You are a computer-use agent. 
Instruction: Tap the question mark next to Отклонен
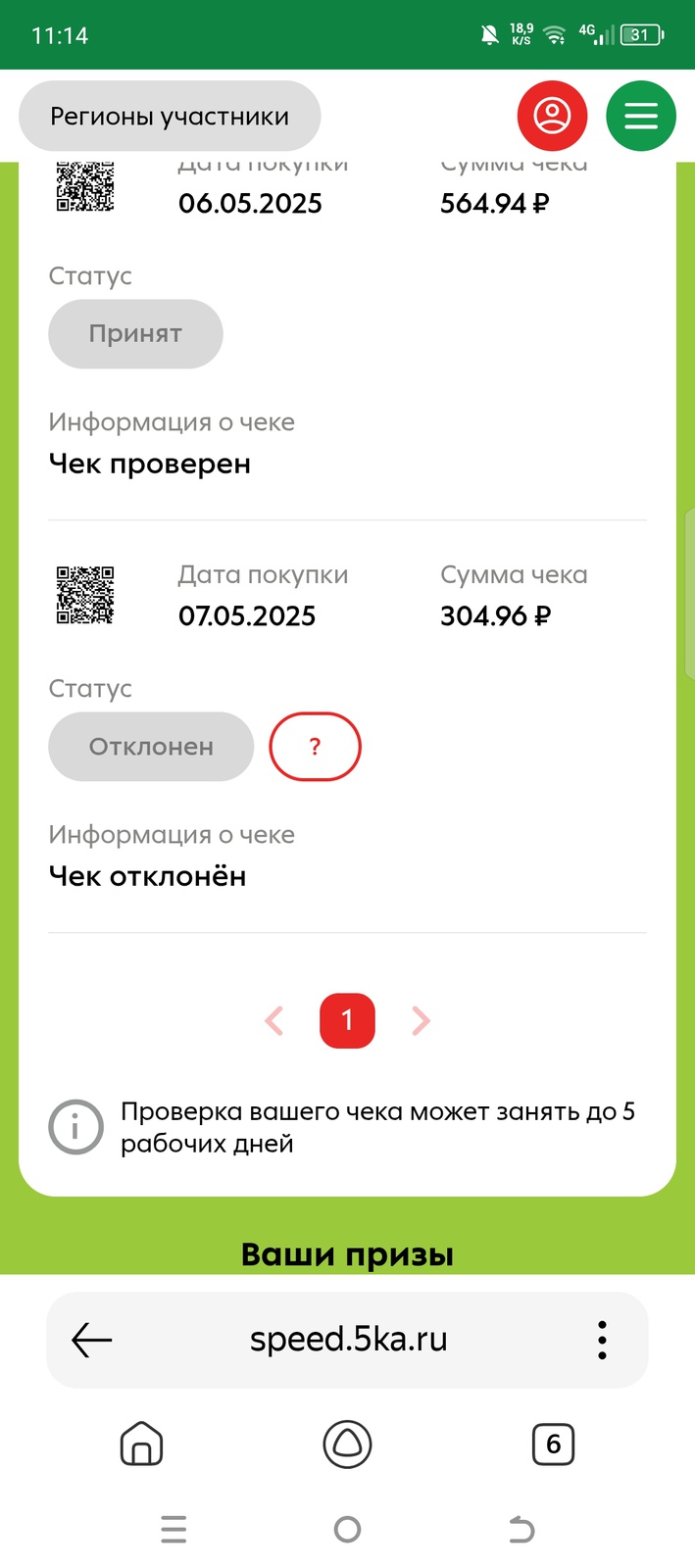point(315,747)
